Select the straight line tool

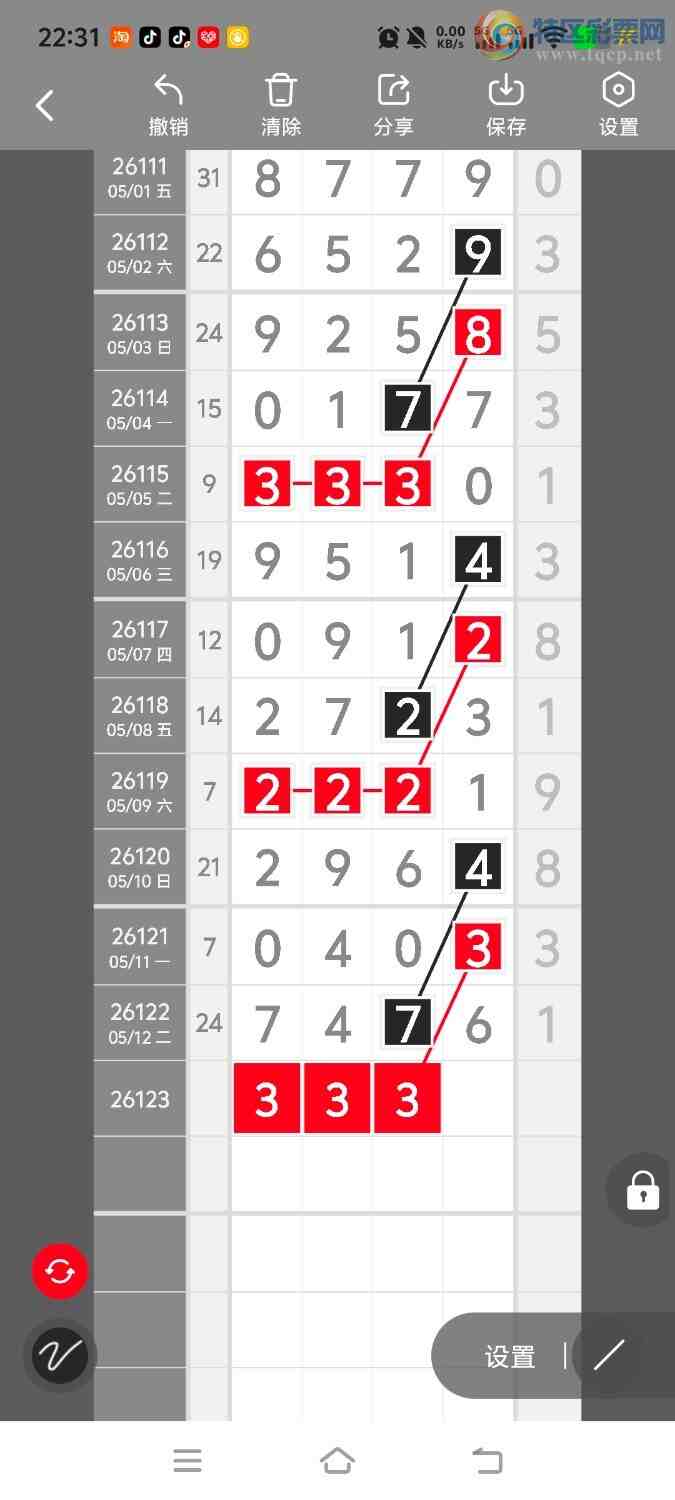[609, 1356]
